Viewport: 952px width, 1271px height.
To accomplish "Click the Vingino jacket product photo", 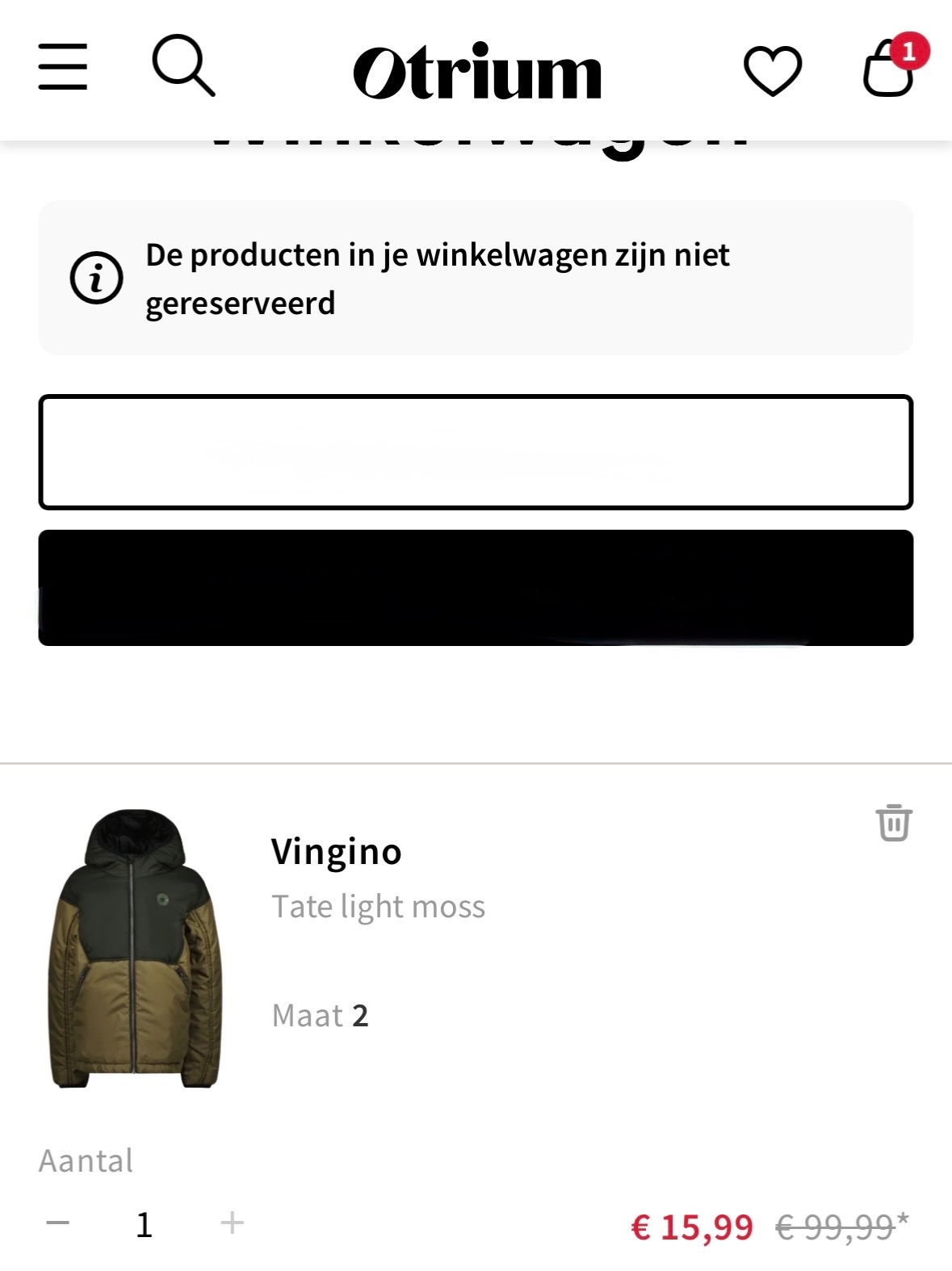I will point(136,953).
